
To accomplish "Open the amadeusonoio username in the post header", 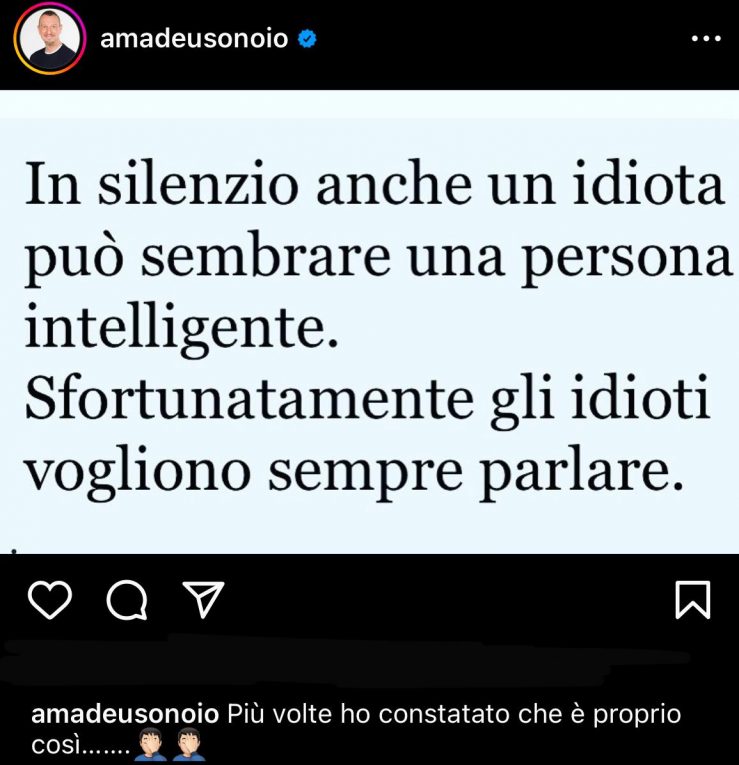I will pyautogui.click(x=194, y=39).
